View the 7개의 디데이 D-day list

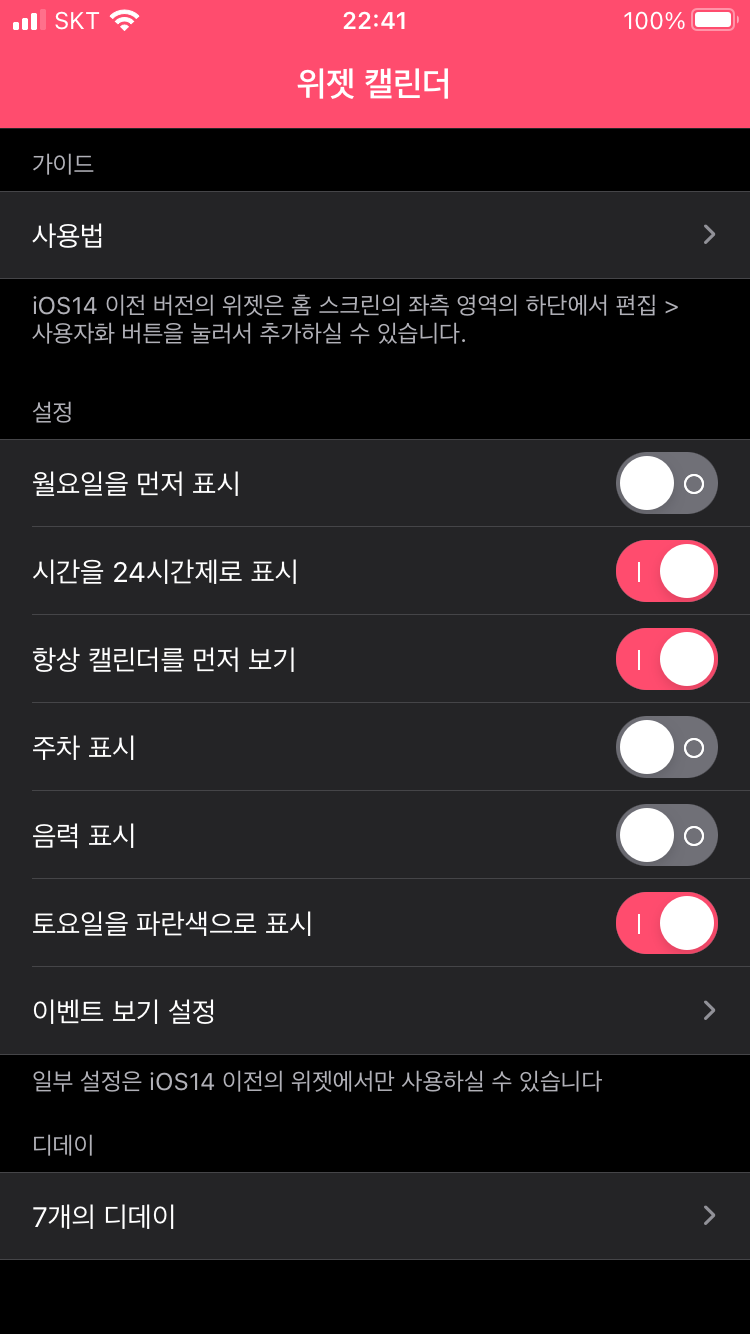375,1216
